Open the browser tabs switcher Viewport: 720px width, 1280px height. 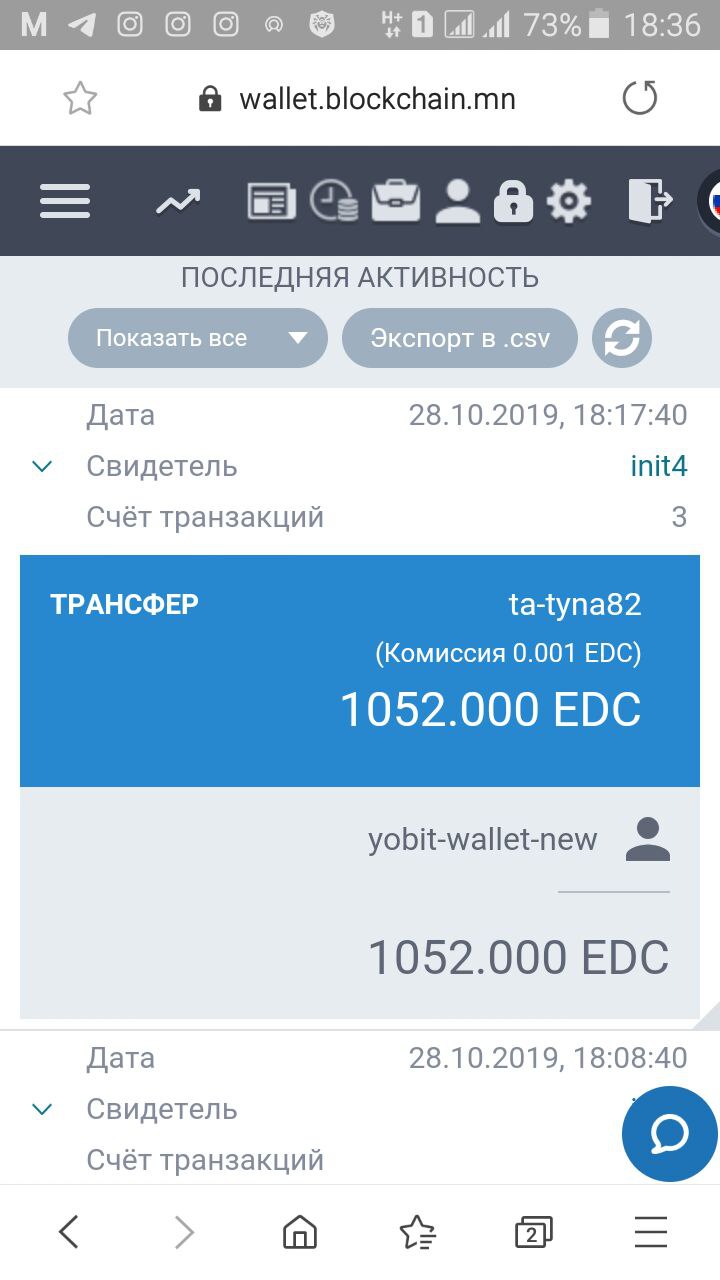pyautogui.click(x=534, y=1233)
